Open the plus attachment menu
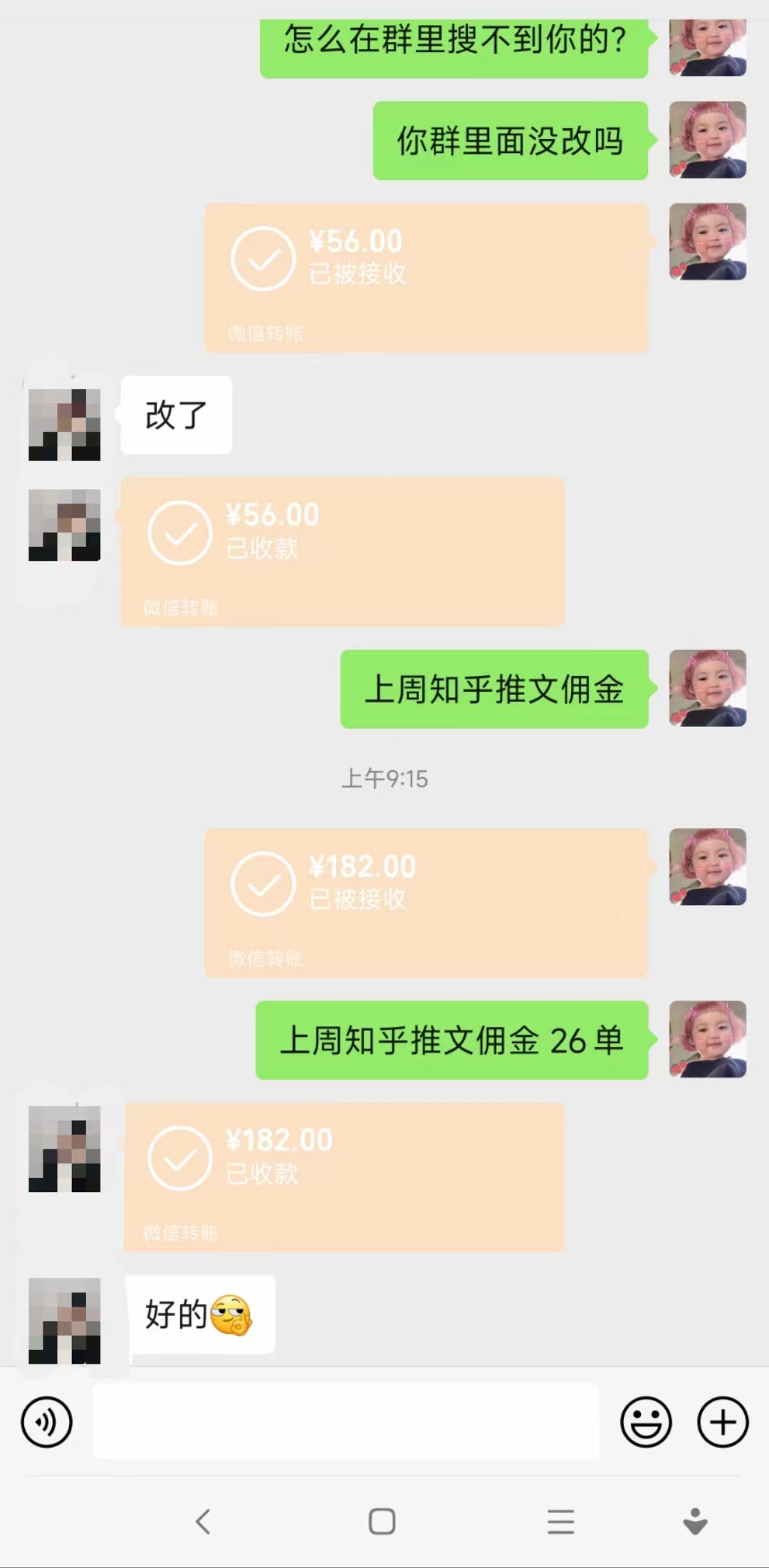Viewport: 769px width, 1568px height. tap(722, 1422)
